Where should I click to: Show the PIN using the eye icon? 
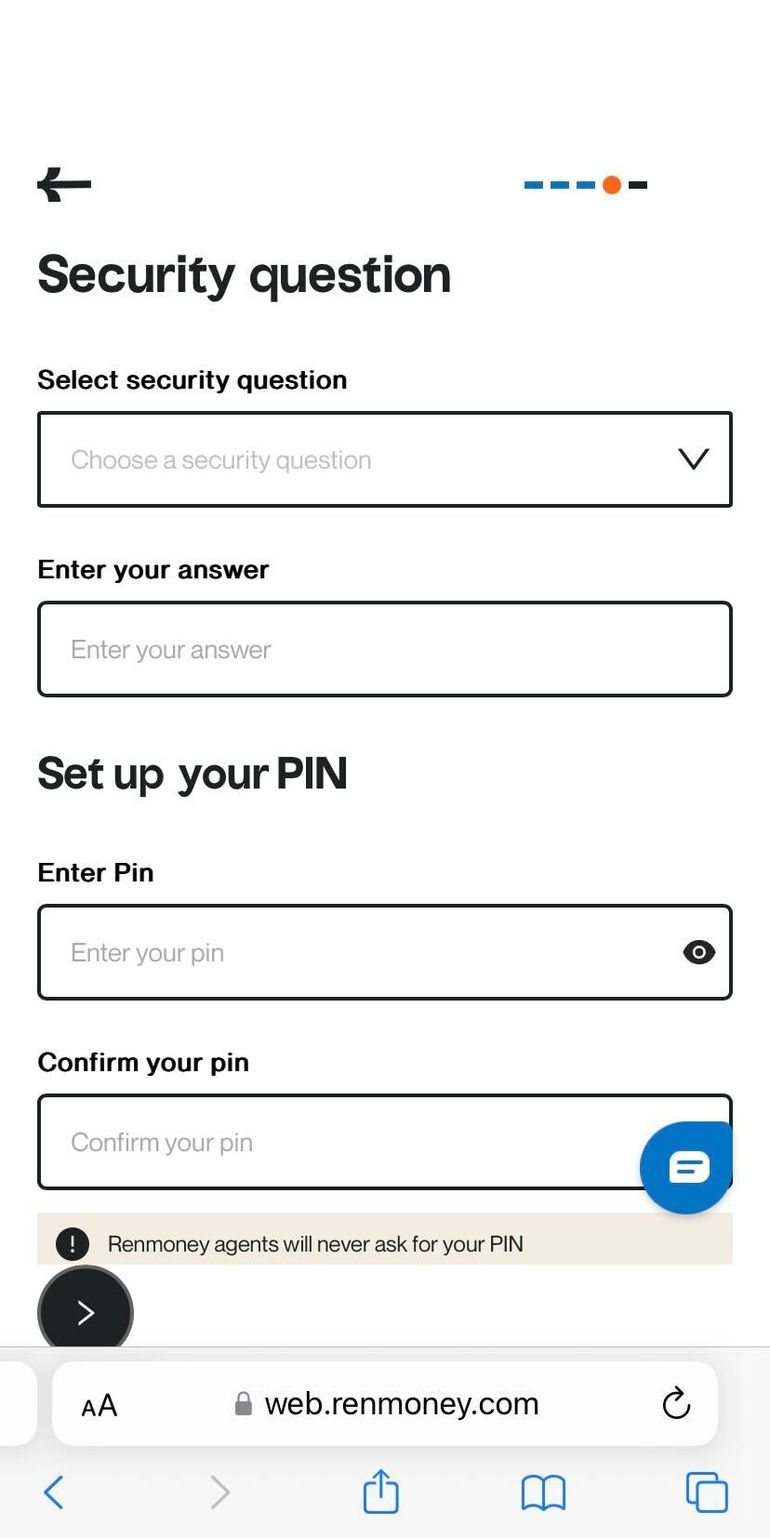(699, 952)
